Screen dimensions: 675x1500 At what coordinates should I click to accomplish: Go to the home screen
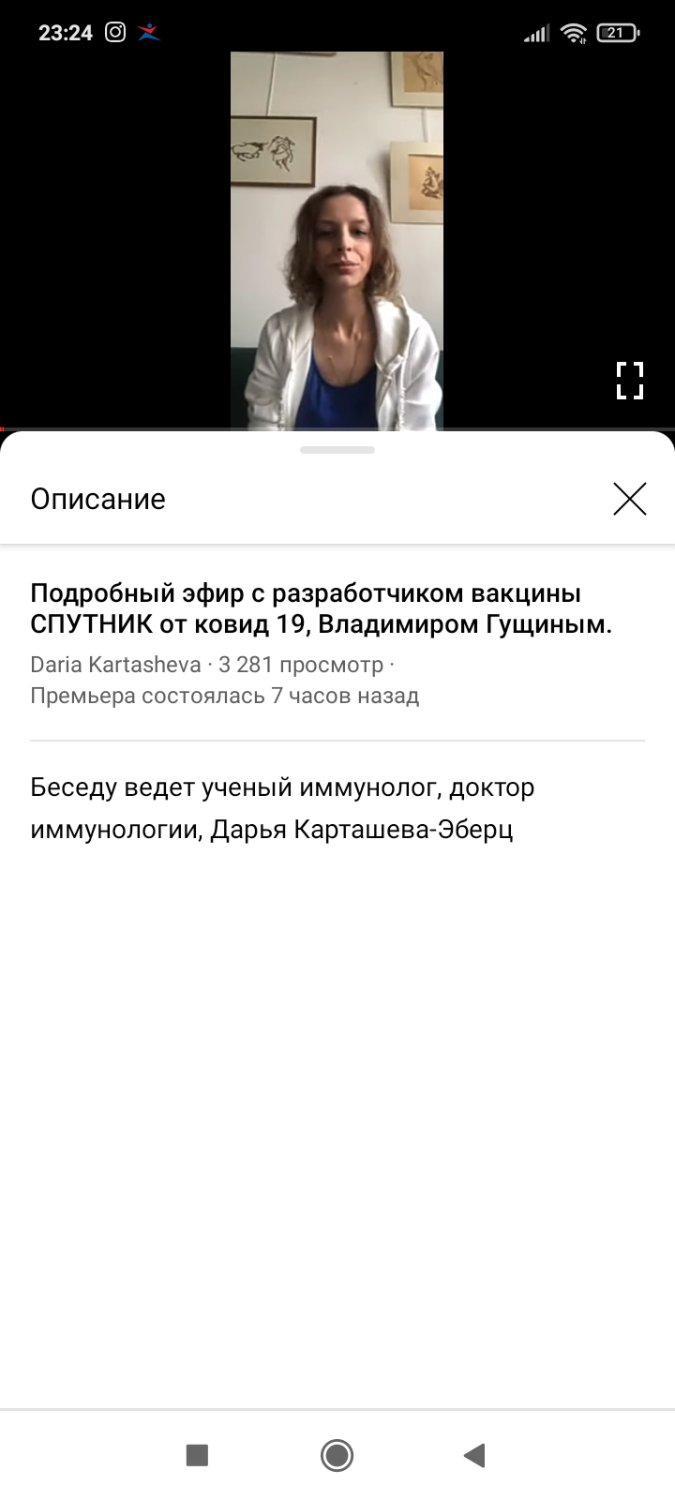pos(337,1455)
